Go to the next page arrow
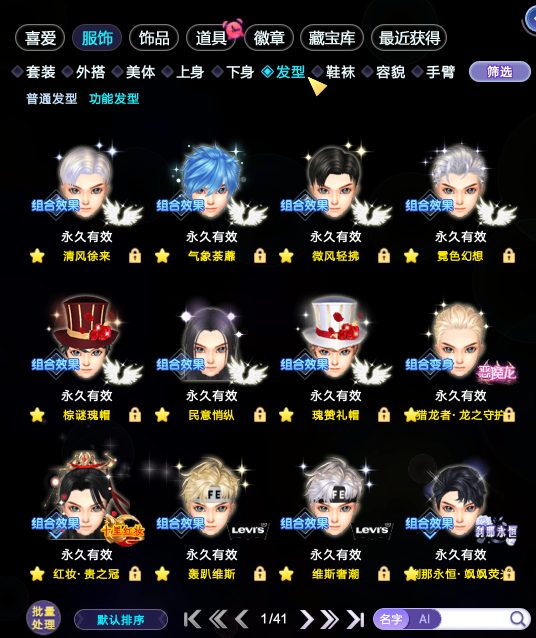 306,619
